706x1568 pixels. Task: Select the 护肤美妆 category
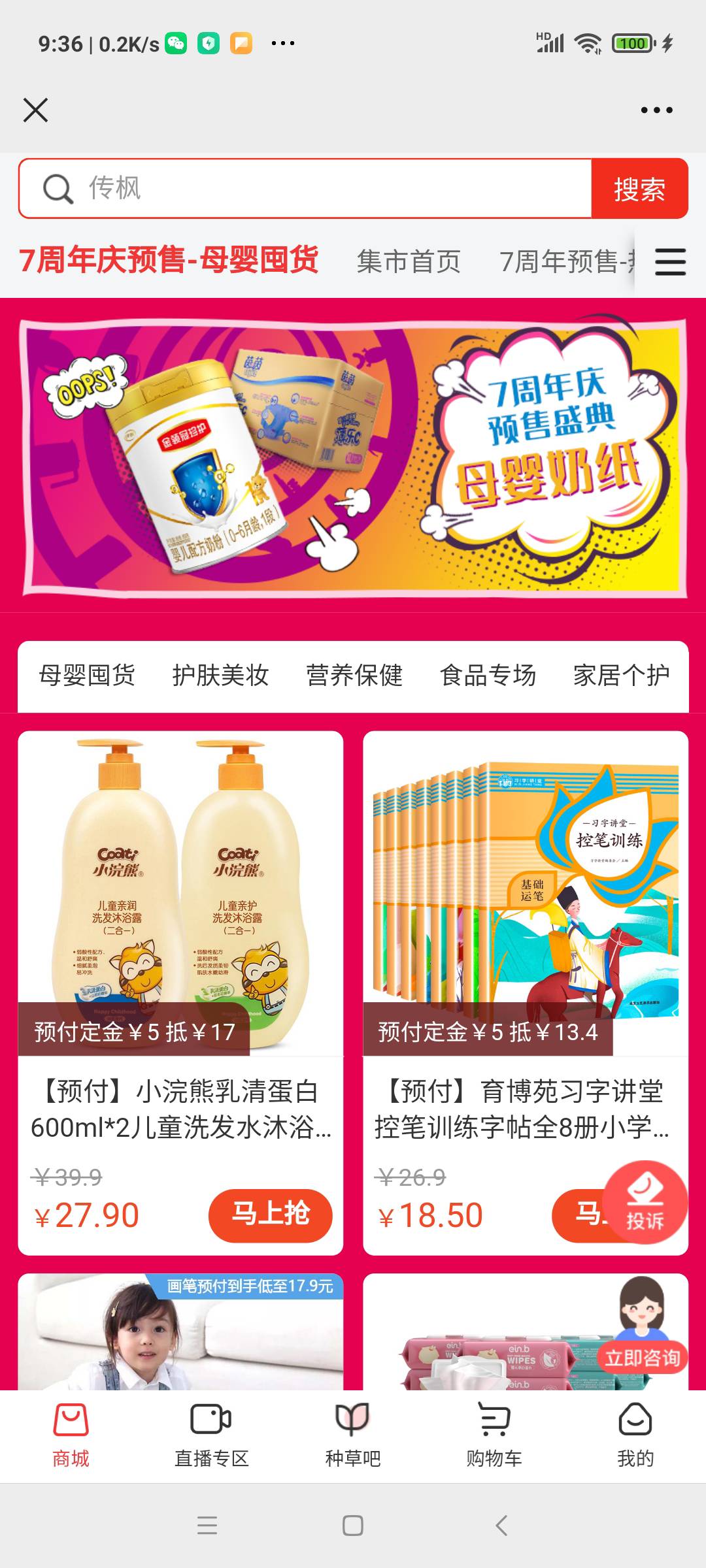[x=220, y=675]
